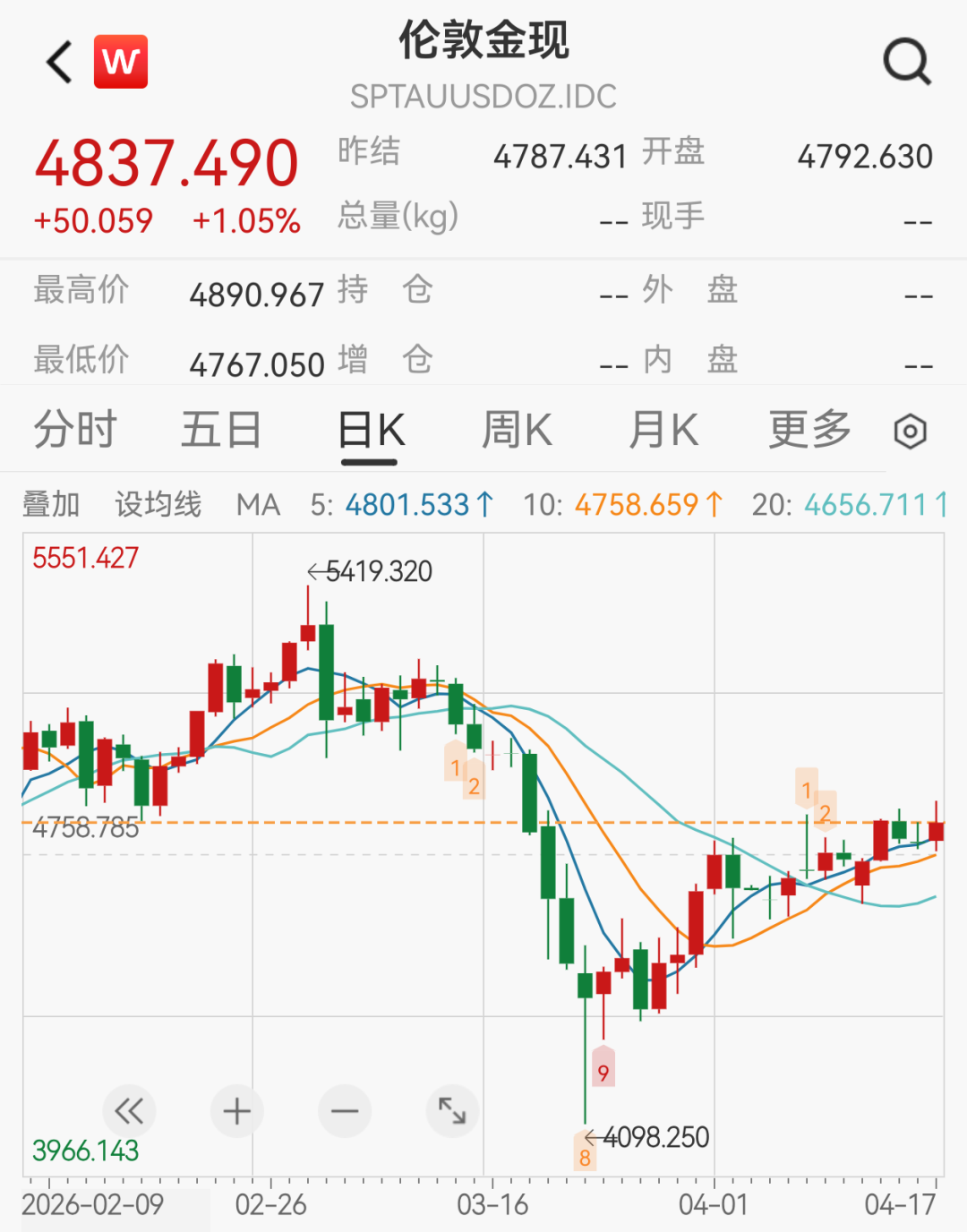Screen dimensions: 967x1232
Task: Open the Wind logo icon
Action: coord(121,61)
